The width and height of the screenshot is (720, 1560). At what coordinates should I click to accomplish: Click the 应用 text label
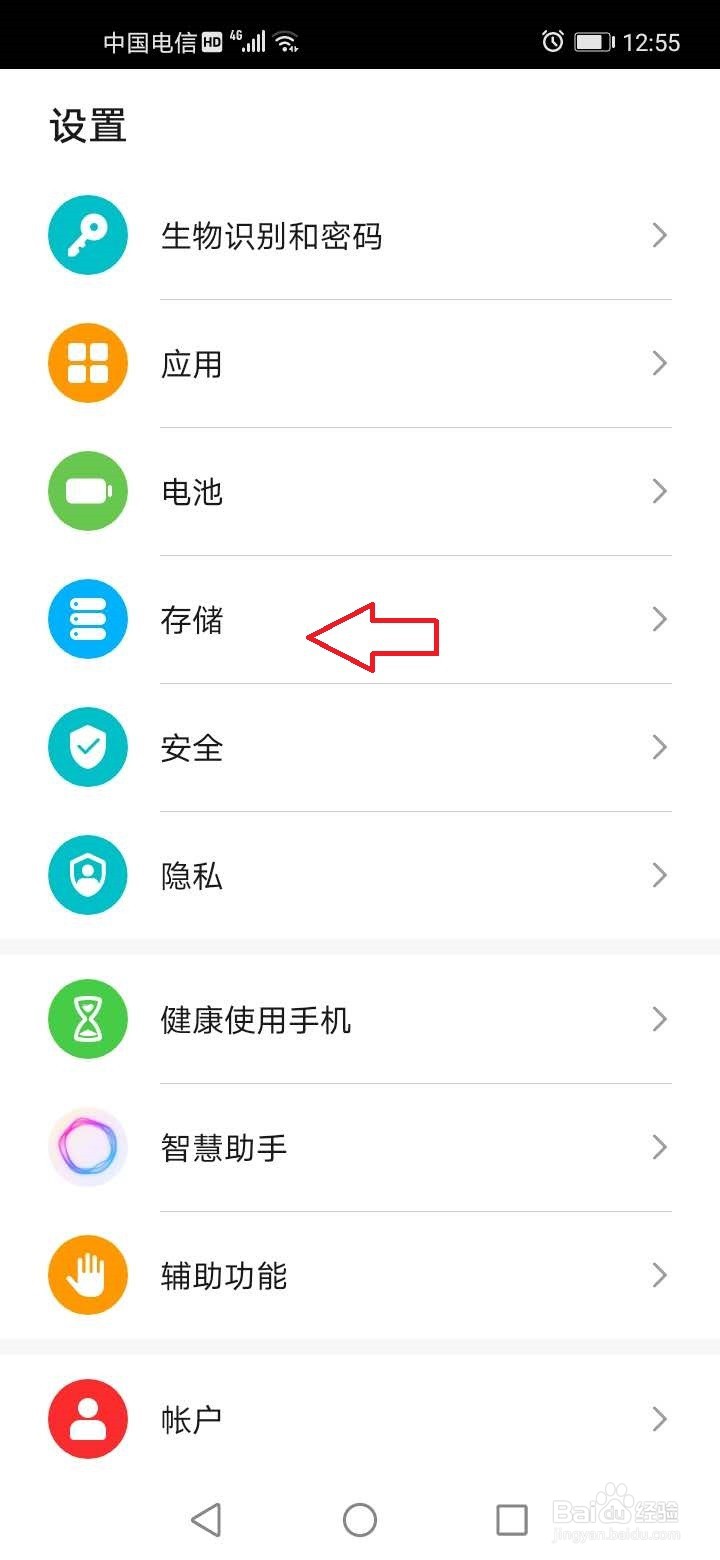coord(193,363)
